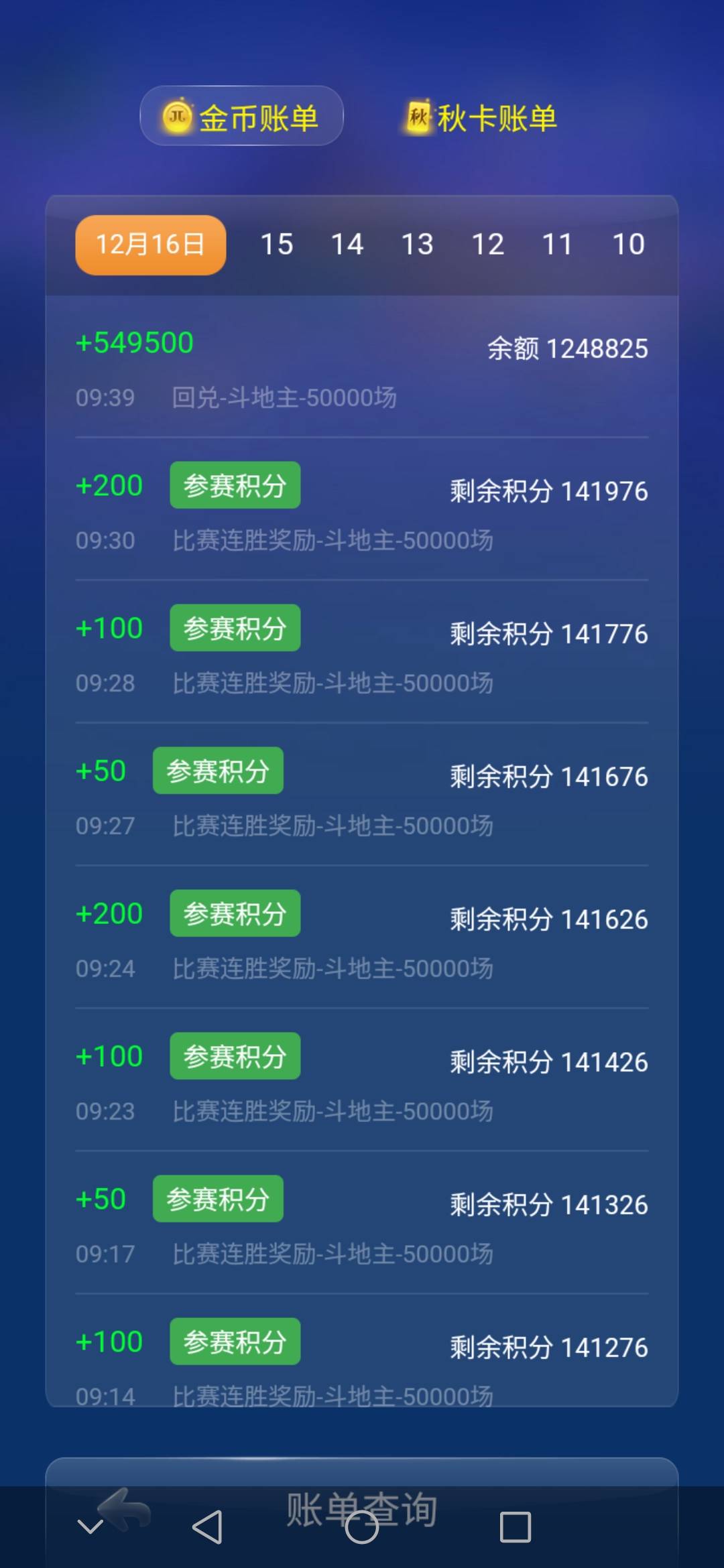The height and width of the screenshot is (1568, 724).
Task: Select date 15 in the date row
Action: (279, 245)
